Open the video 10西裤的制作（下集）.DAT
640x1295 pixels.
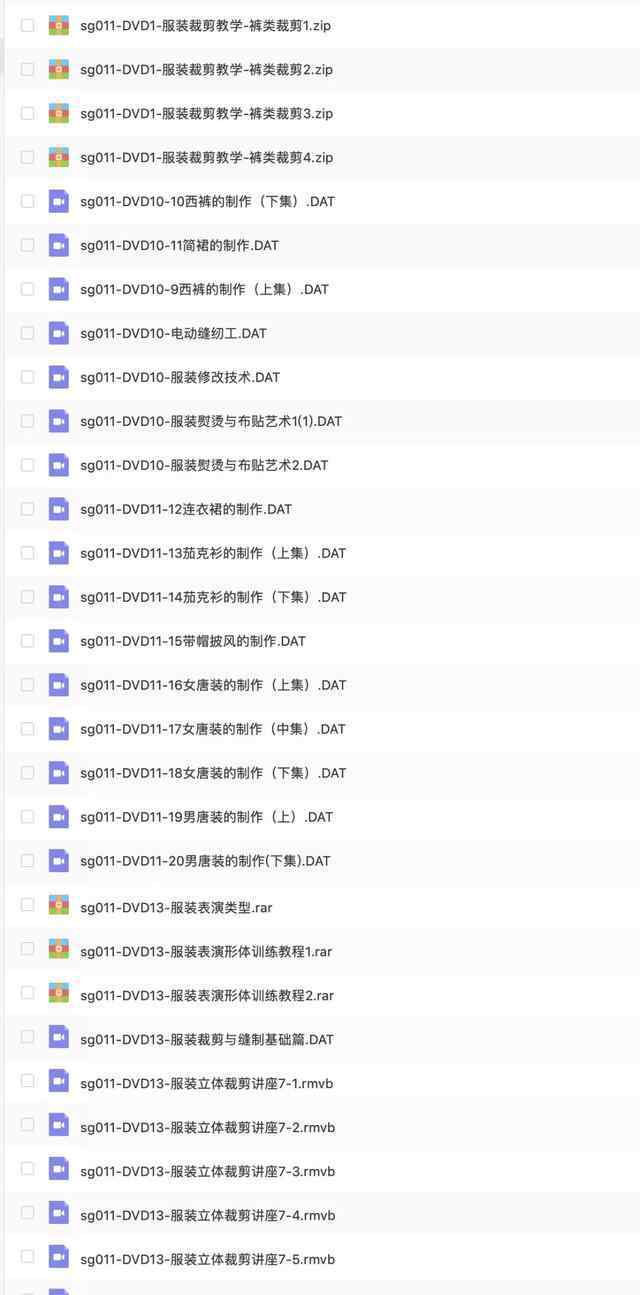tap(208, 201)
